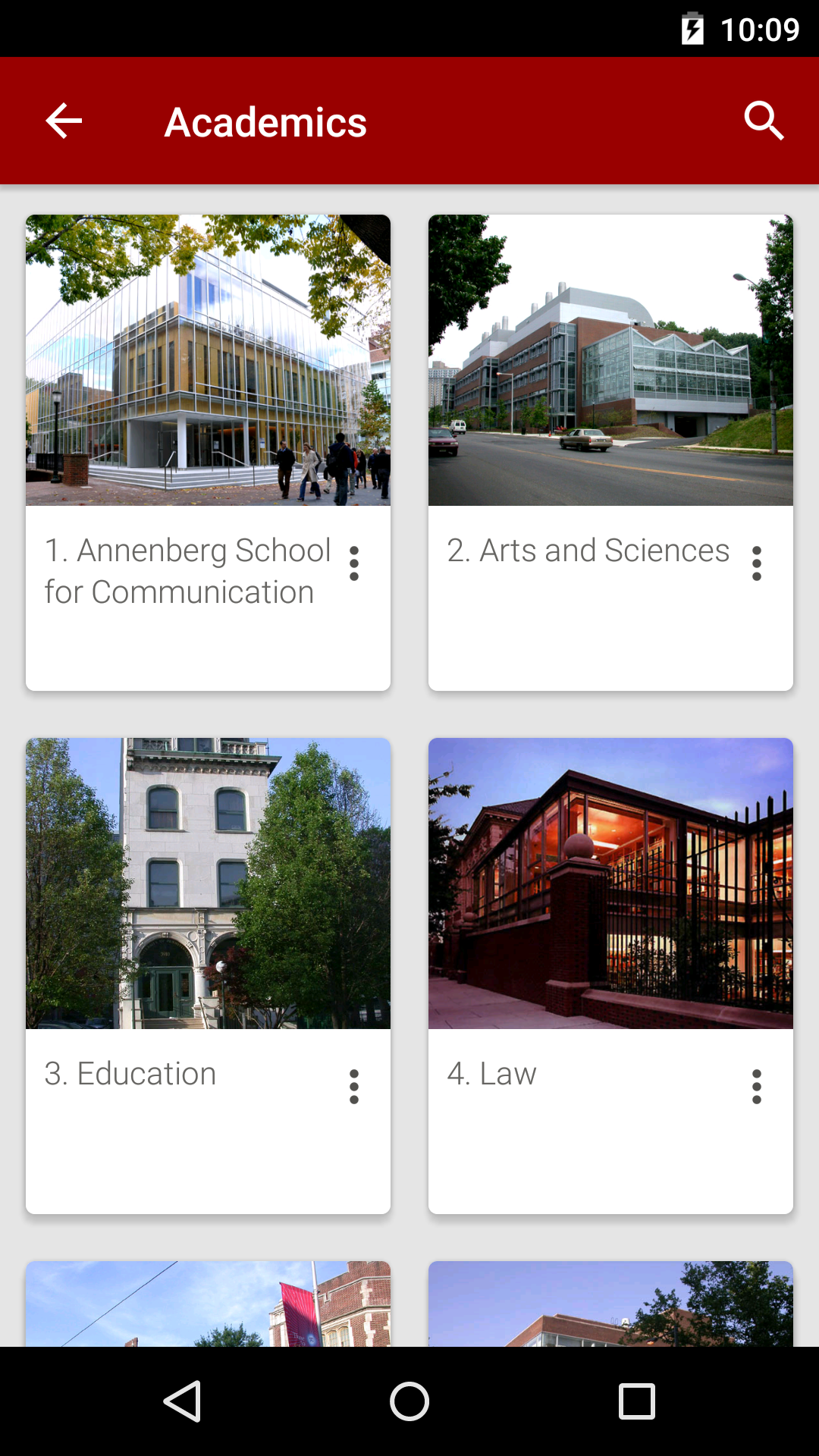The height and width of the screenshot is (1456, 819).
Task: Open options menu for Annenberg School
Action: [x=354, y=563]
